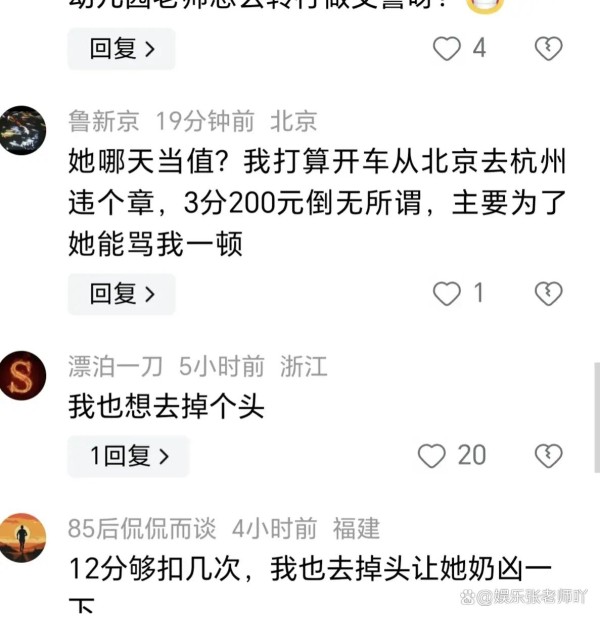Image resolution: width=600 pixels, height=618 pixels.
Task: View the 1 reply under 漂泊一刀's comment
Action: [128, 456]
